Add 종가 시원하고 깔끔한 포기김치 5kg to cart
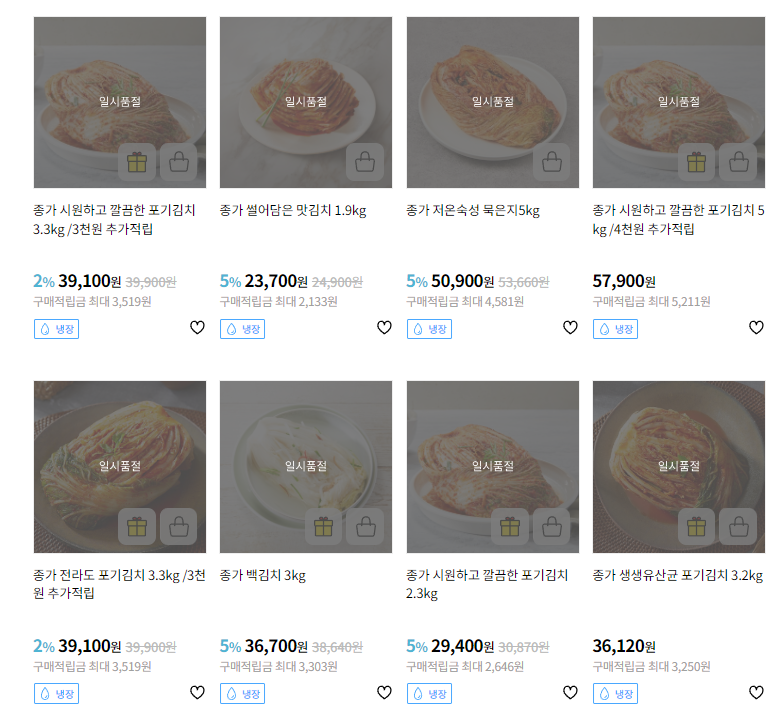 point(738,162)
